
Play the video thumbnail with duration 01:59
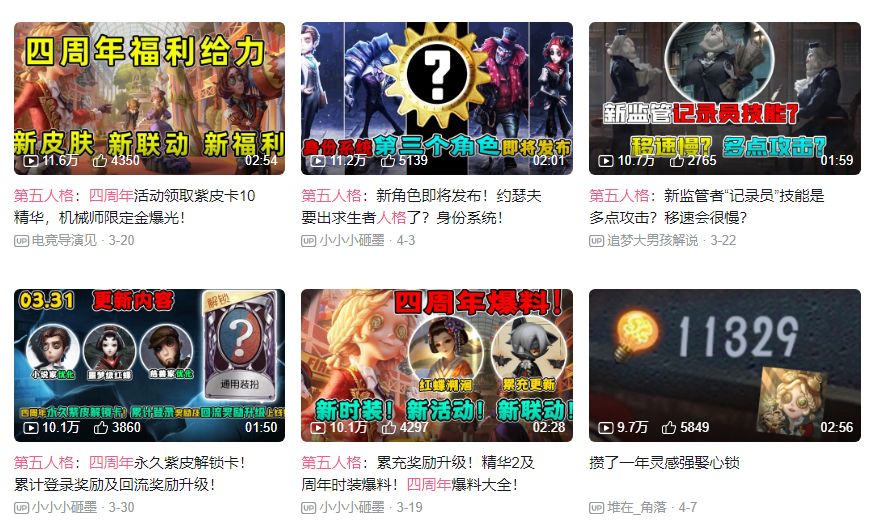pos(725,98)
